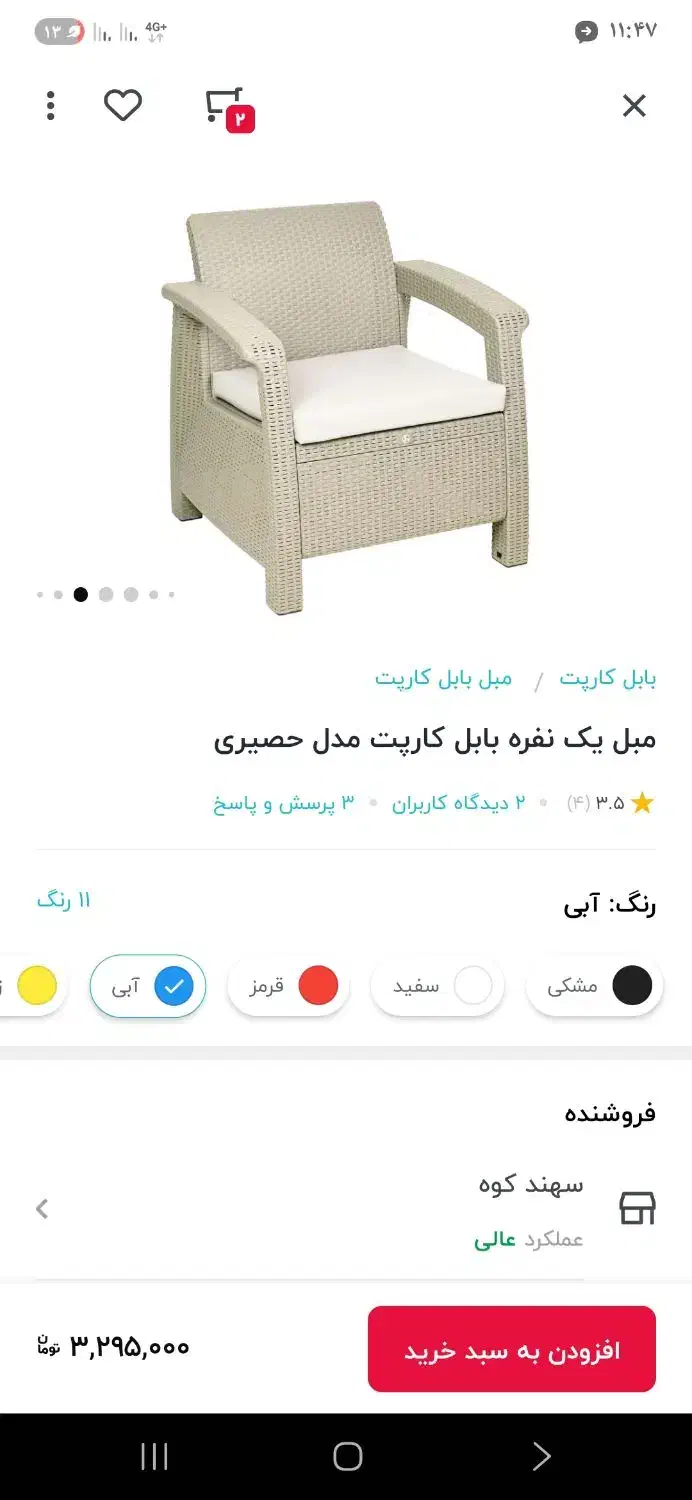Screen dimensions: 692x1500
Task: View ۲ دیدگاه کاربران reviews
Action: 457,803
